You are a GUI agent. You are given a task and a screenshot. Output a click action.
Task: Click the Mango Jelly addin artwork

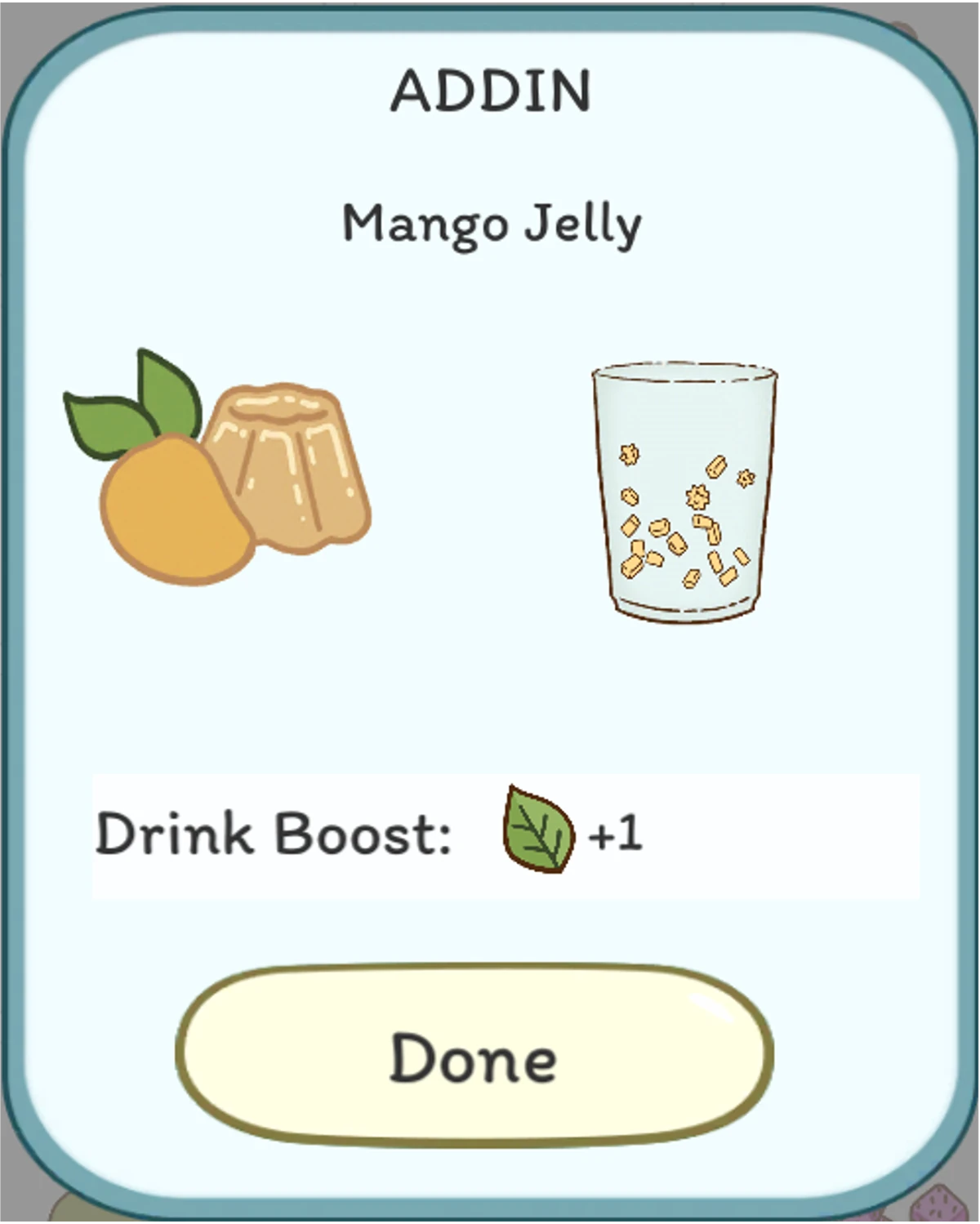coord(220,465)
